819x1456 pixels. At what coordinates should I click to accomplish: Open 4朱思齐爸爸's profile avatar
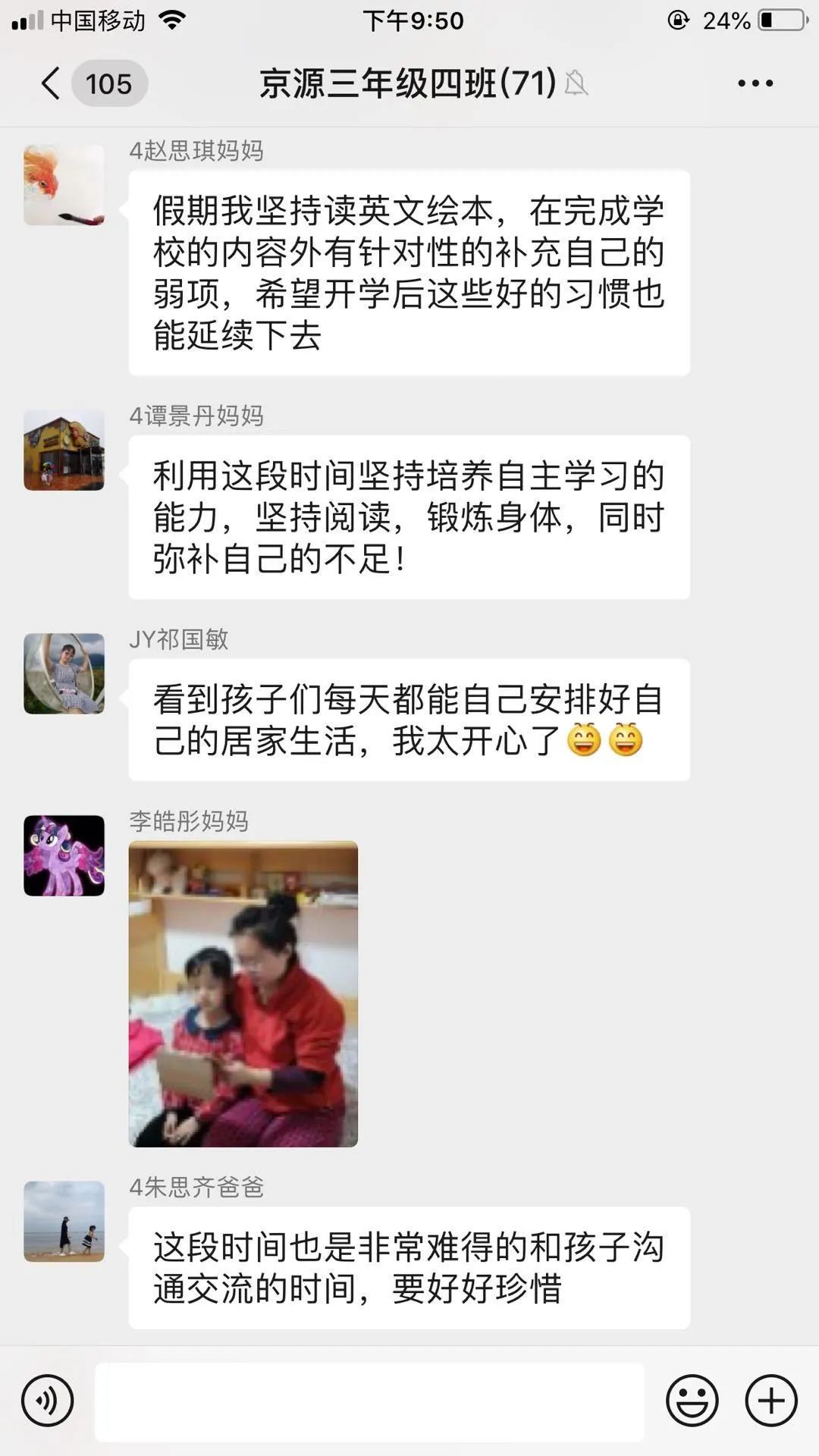(64, 1221)
